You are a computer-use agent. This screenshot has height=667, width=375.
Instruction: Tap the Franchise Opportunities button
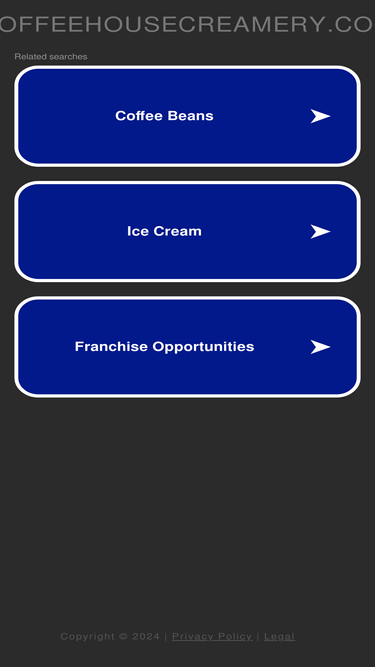click(x=188, y=347)
